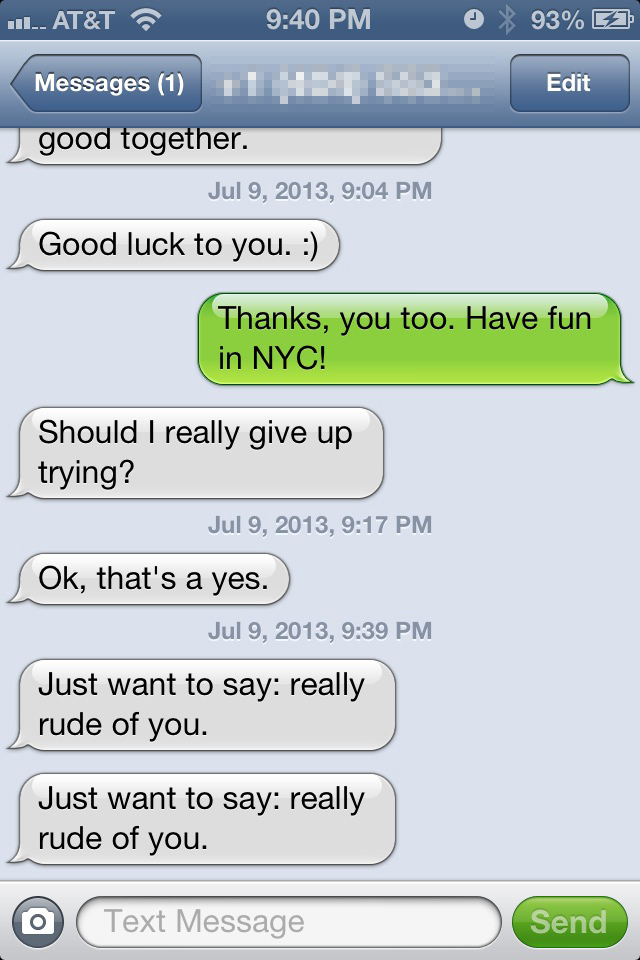Tap the green Send button
Viewport: 640px width, 960px height.
[x=568, y=921]
